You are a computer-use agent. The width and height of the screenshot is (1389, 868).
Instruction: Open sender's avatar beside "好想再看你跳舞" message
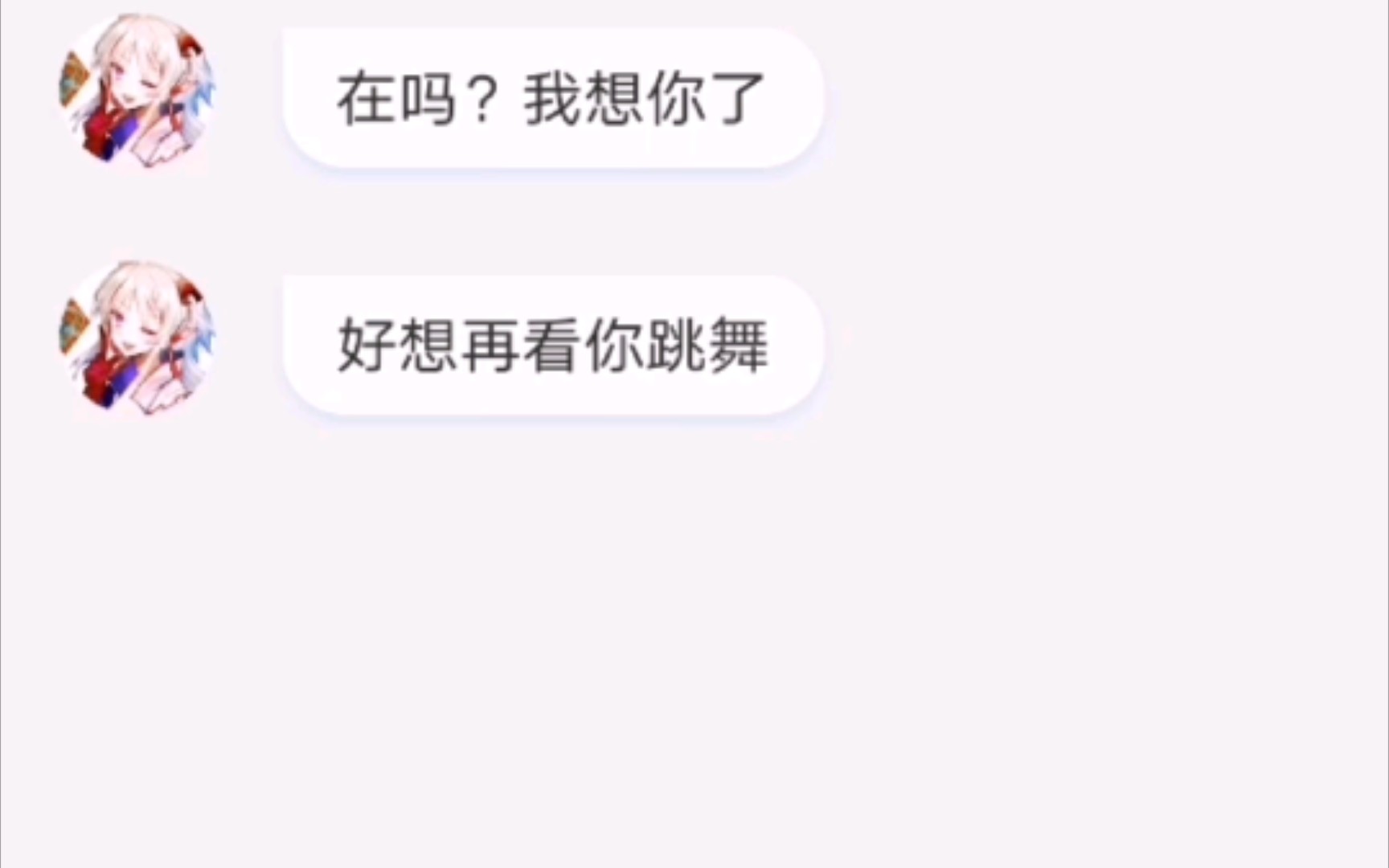137,338
